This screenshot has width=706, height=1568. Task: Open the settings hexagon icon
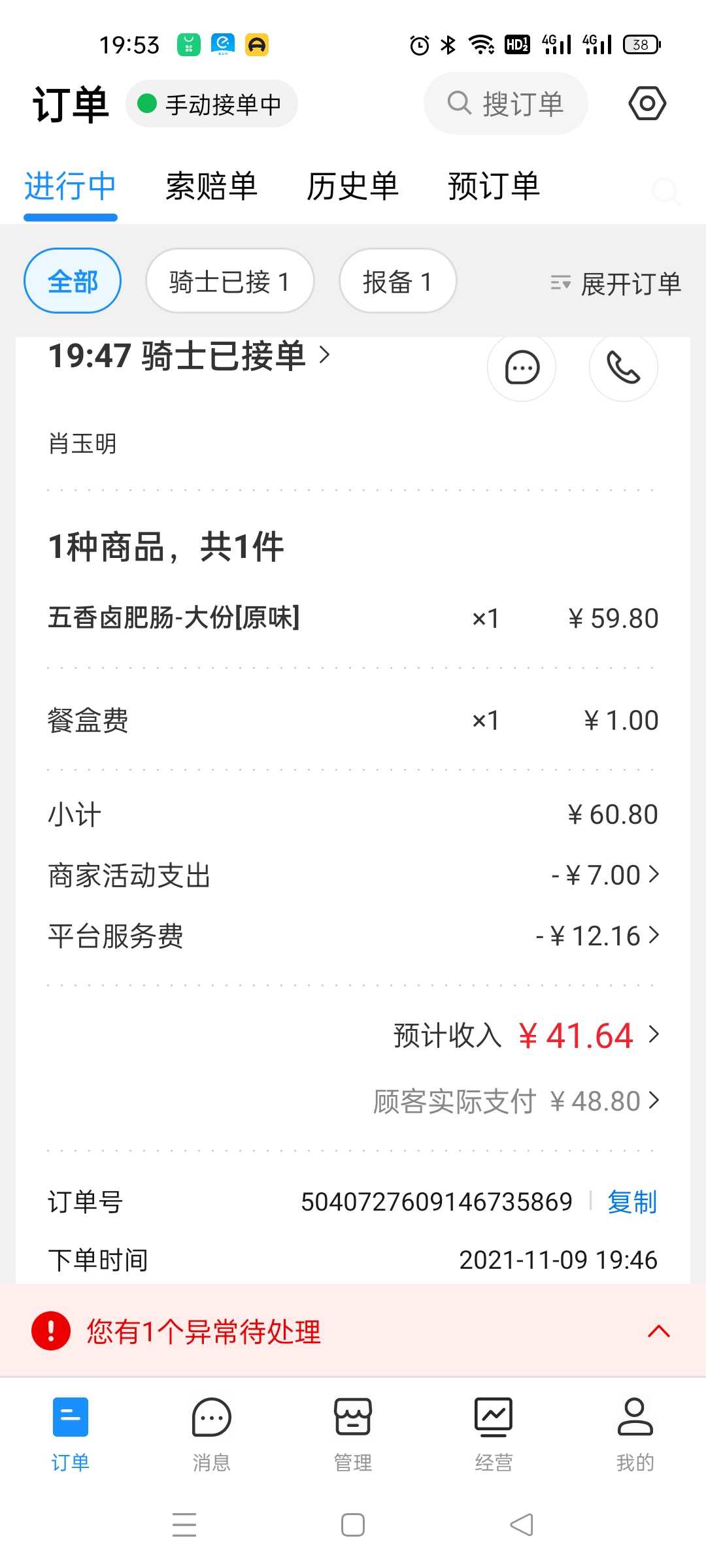pyautogui.click(x=647, y=103)
